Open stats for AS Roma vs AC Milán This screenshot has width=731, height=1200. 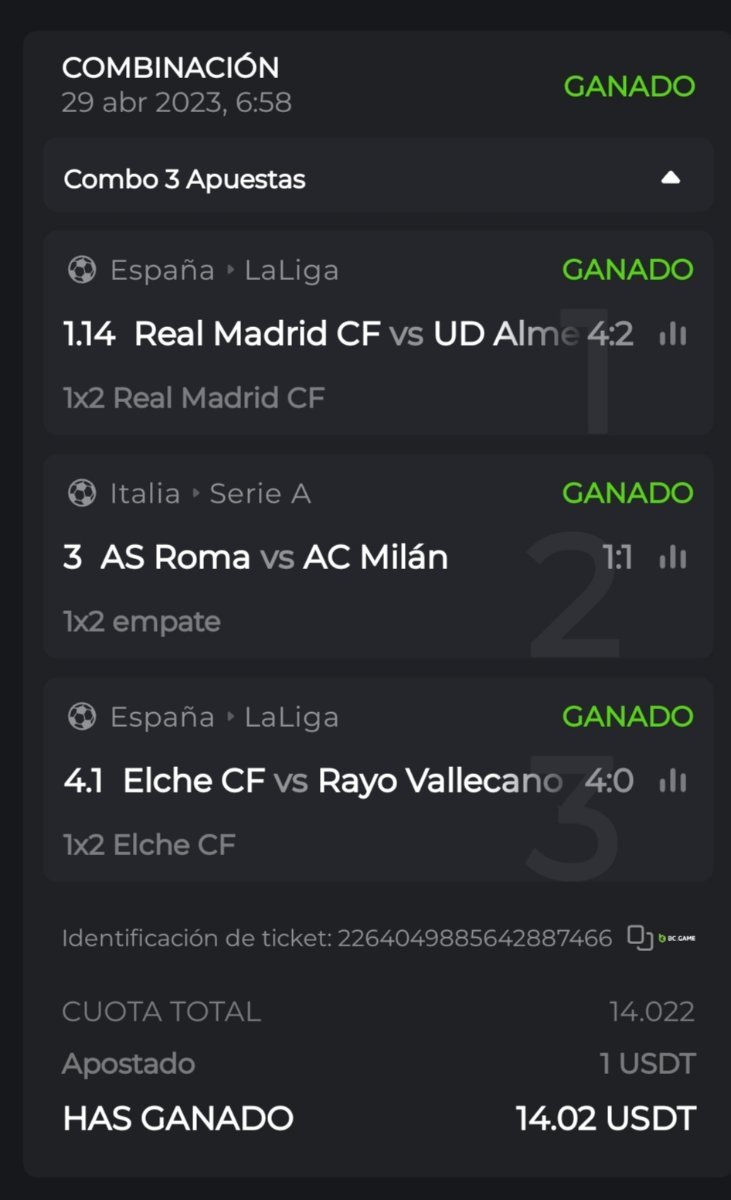673,558
